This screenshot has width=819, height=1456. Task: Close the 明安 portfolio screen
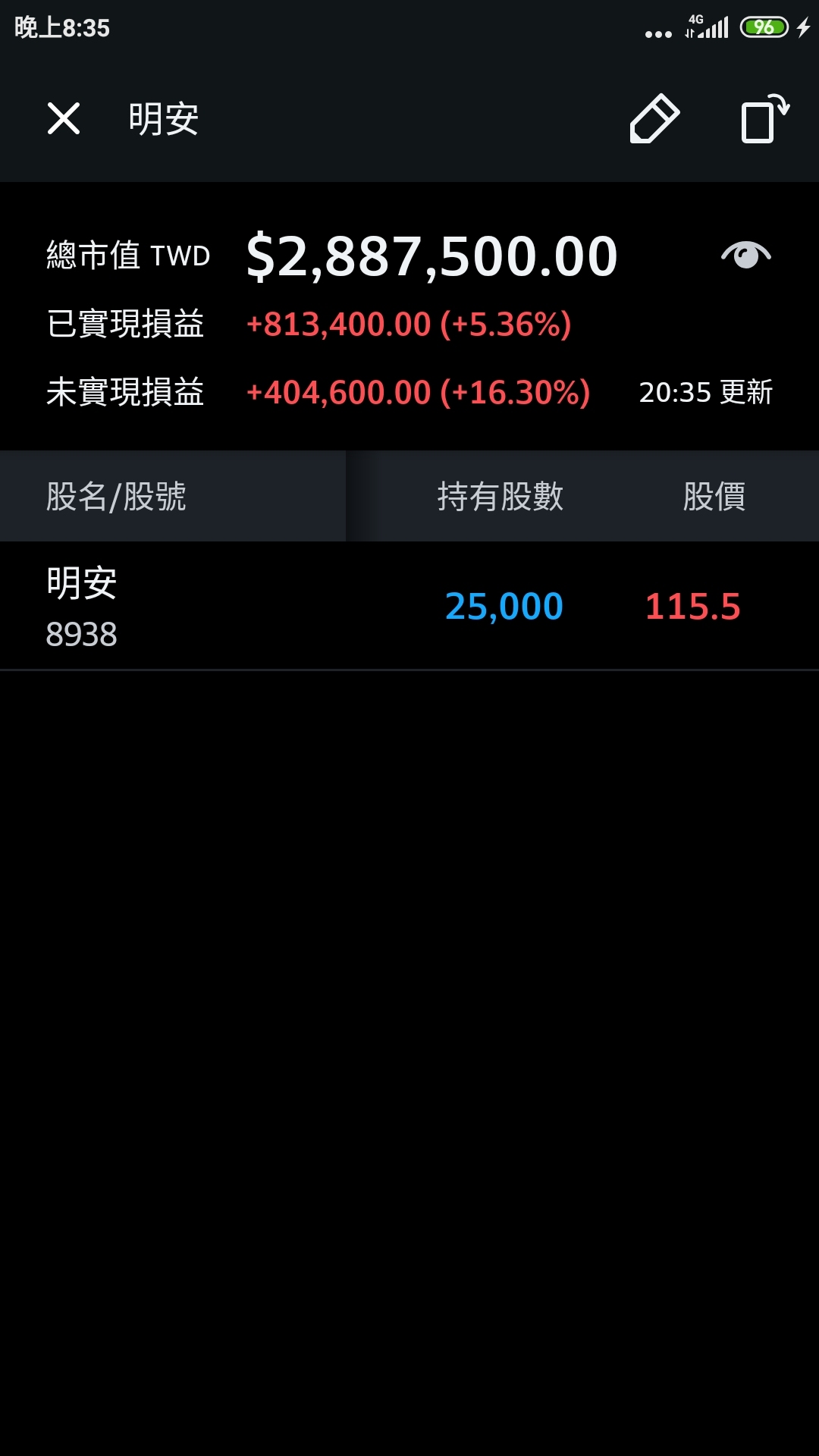point(64,119)
